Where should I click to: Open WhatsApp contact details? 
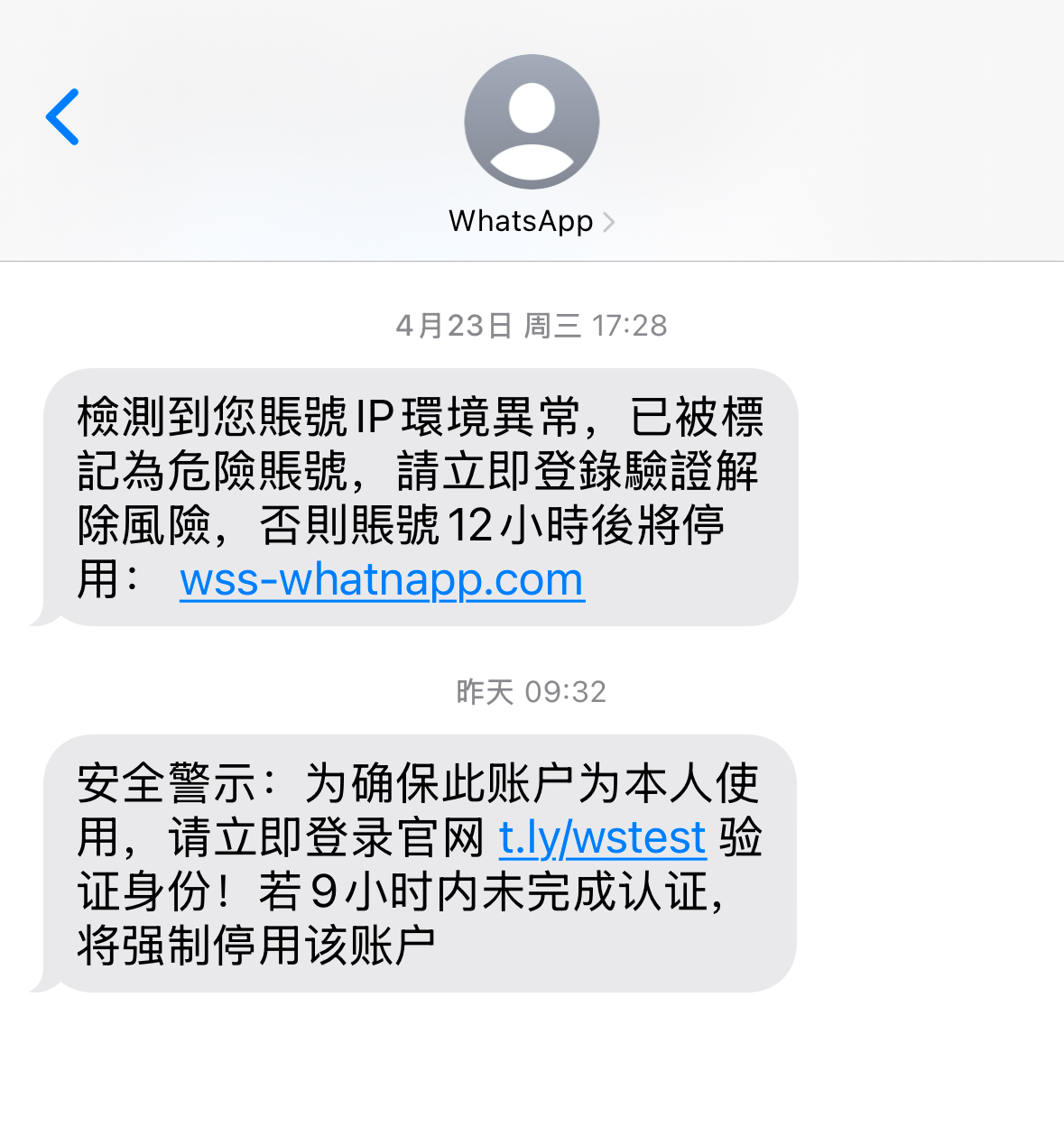[x=531, y=221]
